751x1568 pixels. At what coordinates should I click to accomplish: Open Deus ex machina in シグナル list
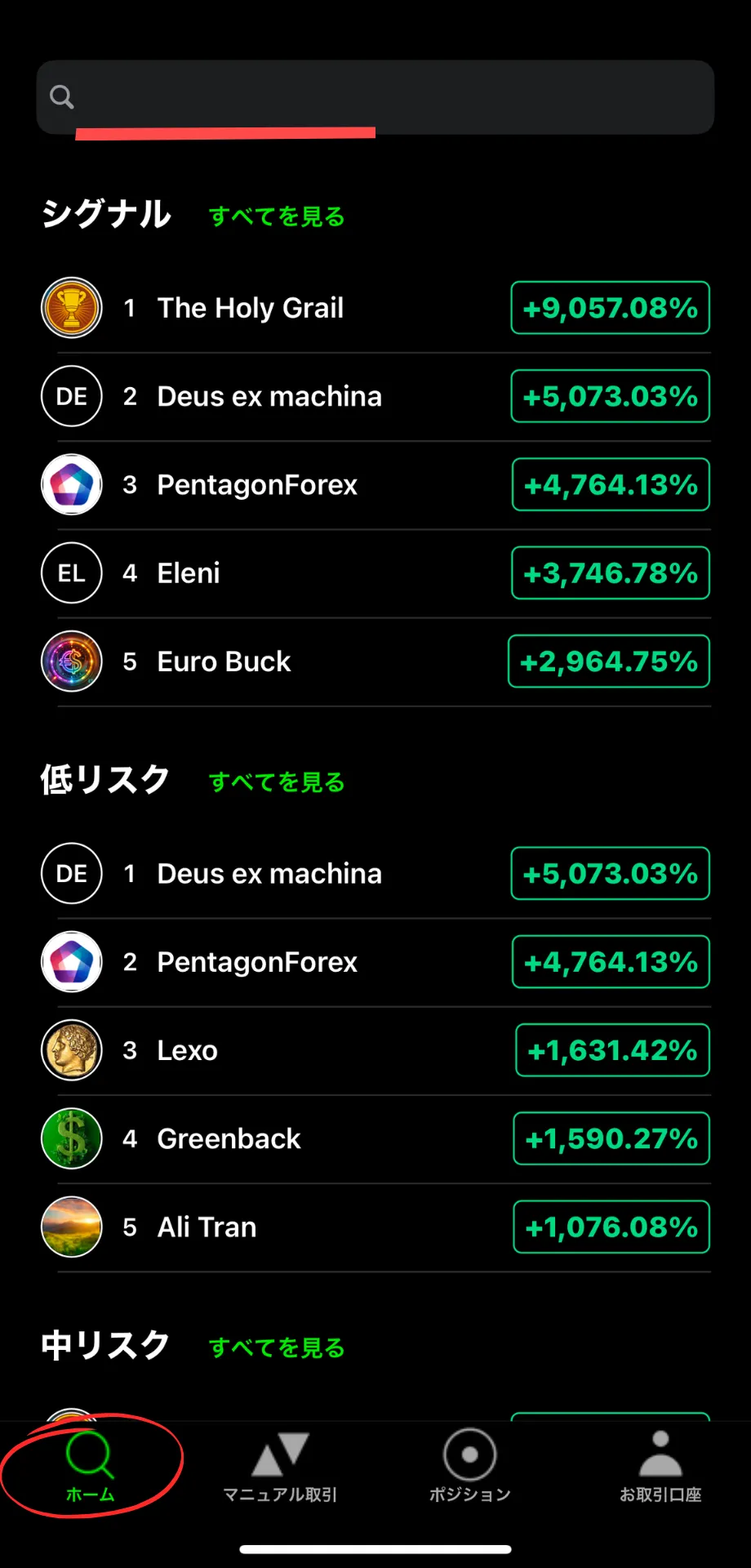(x=375, y=396)
